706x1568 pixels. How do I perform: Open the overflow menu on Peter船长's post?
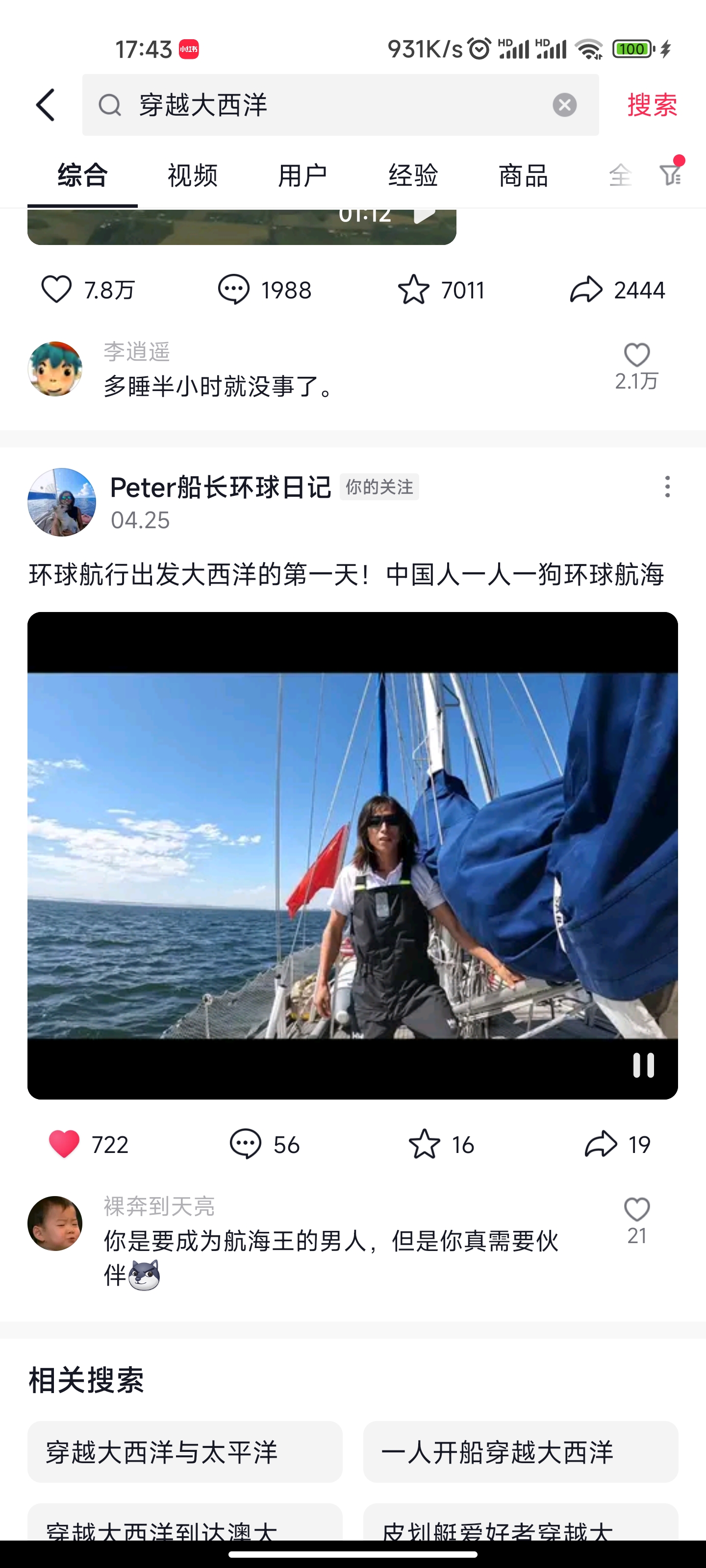(667, 487)
